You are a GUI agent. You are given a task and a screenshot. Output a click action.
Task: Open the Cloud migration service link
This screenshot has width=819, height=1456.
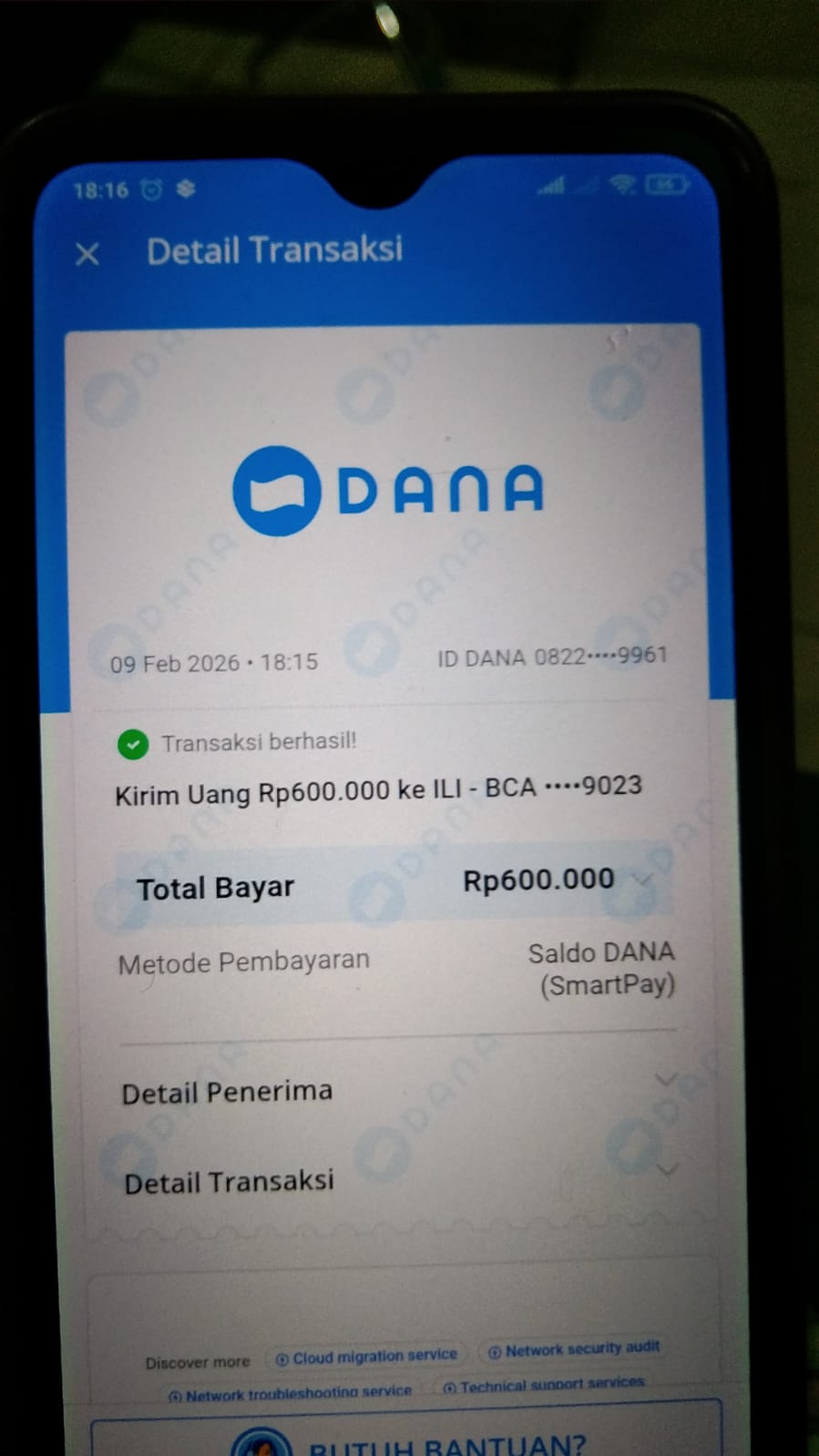pos(366,1357)
